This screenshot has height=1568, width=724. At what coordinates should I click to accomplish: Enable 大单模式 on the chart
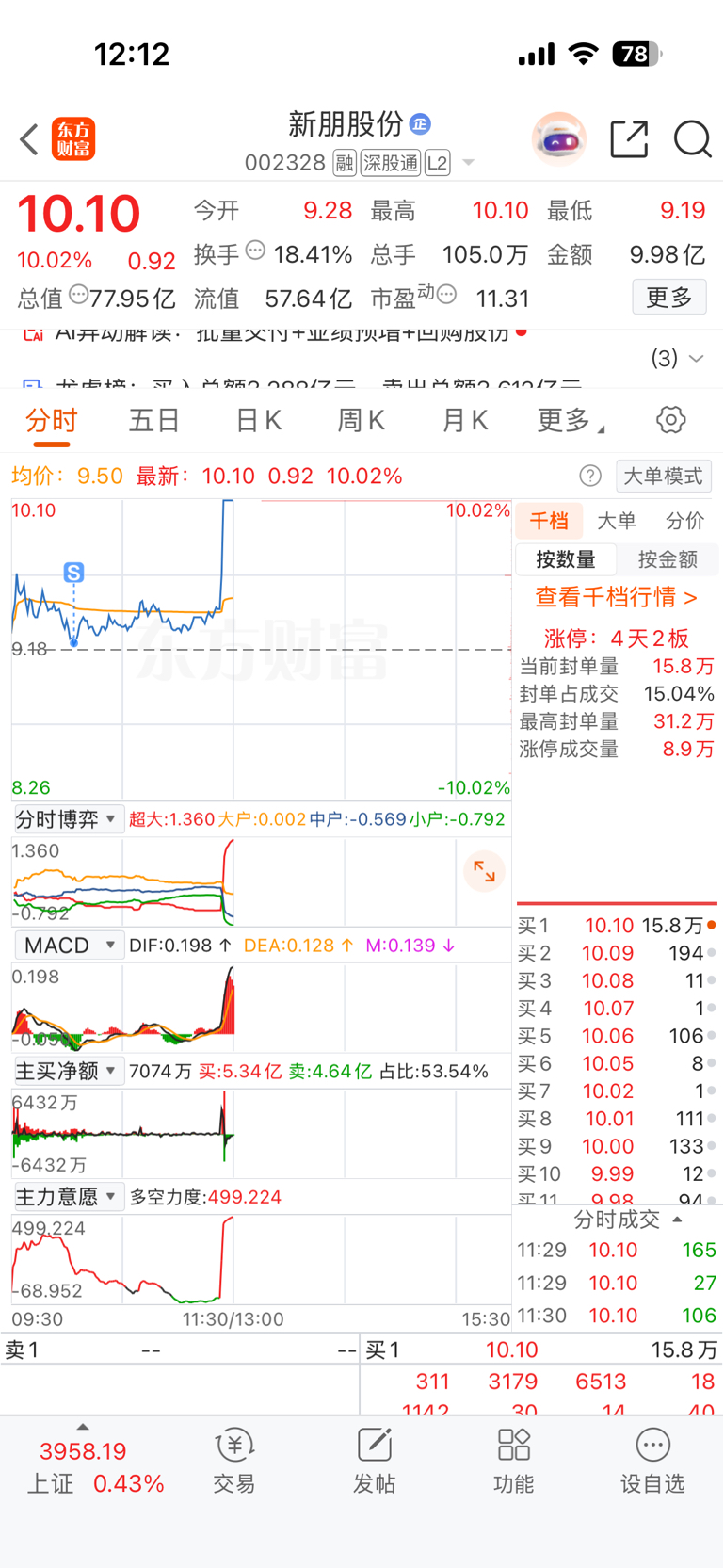coord(664,477)
